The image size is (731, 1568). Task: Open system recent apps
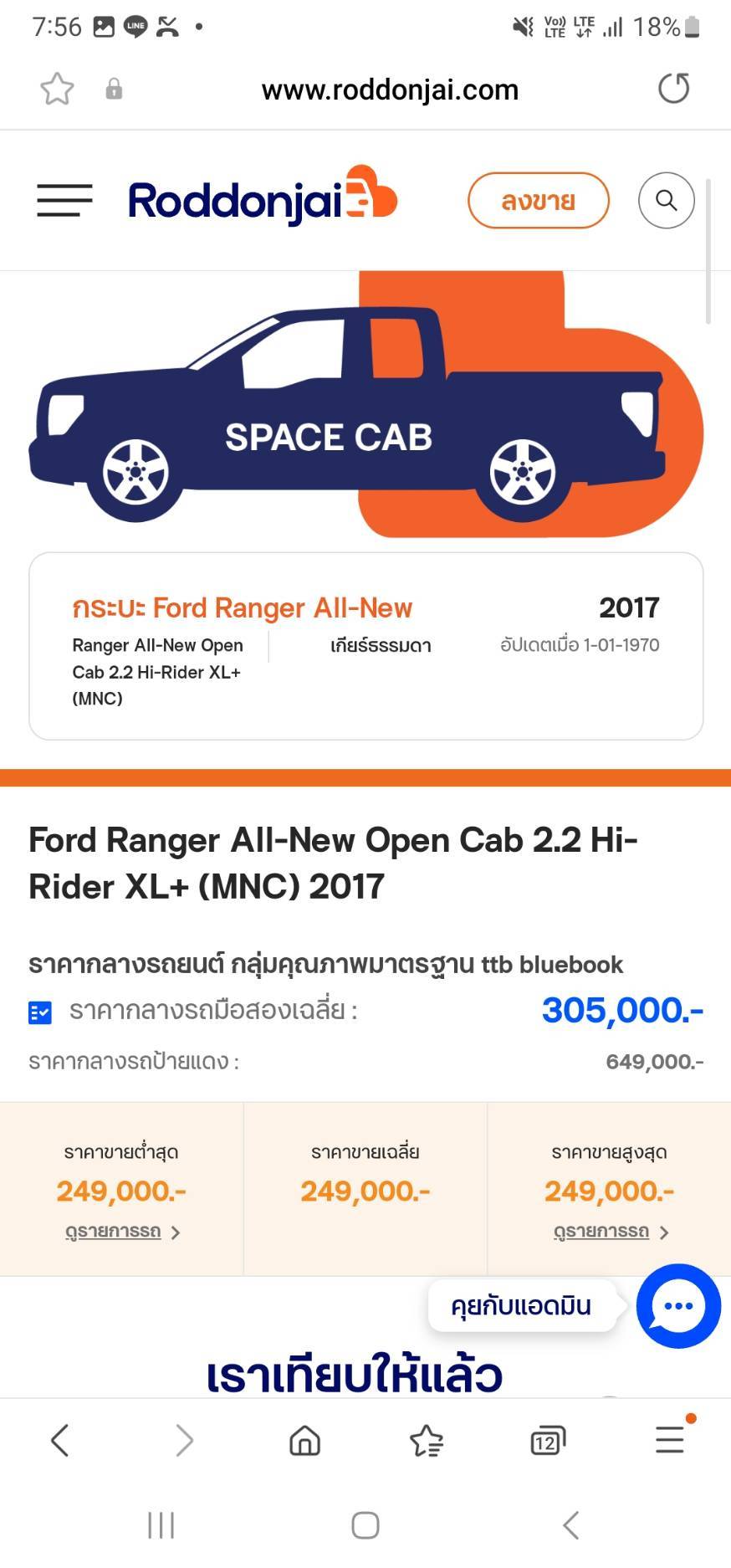(161, 1524)
